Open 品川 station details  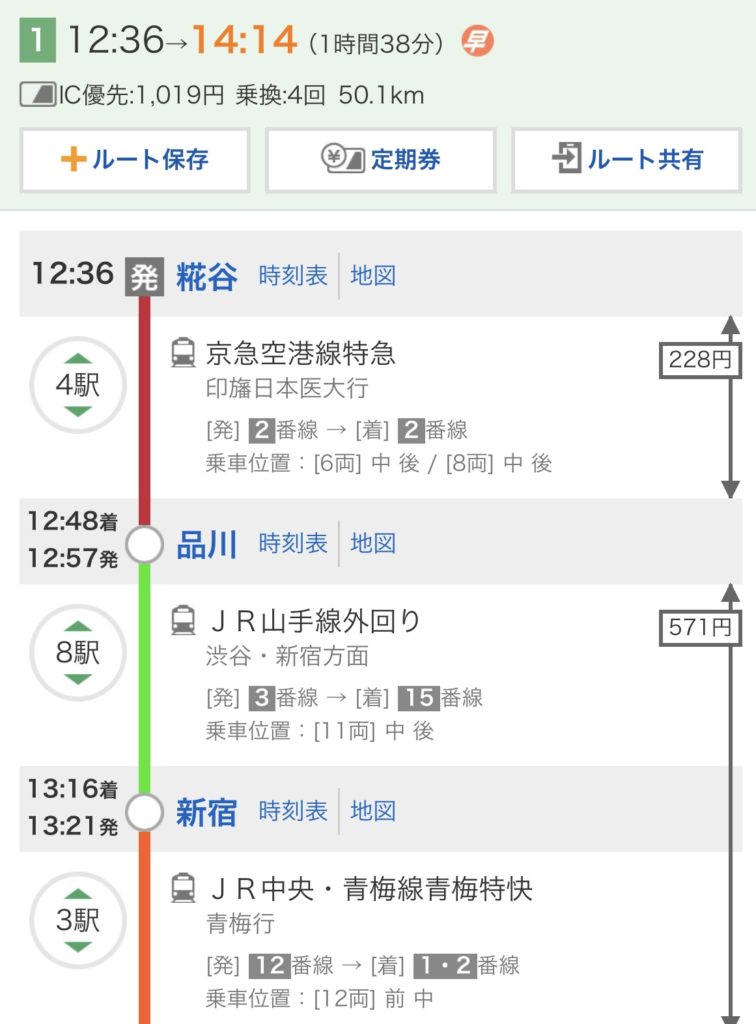[207, 544]
